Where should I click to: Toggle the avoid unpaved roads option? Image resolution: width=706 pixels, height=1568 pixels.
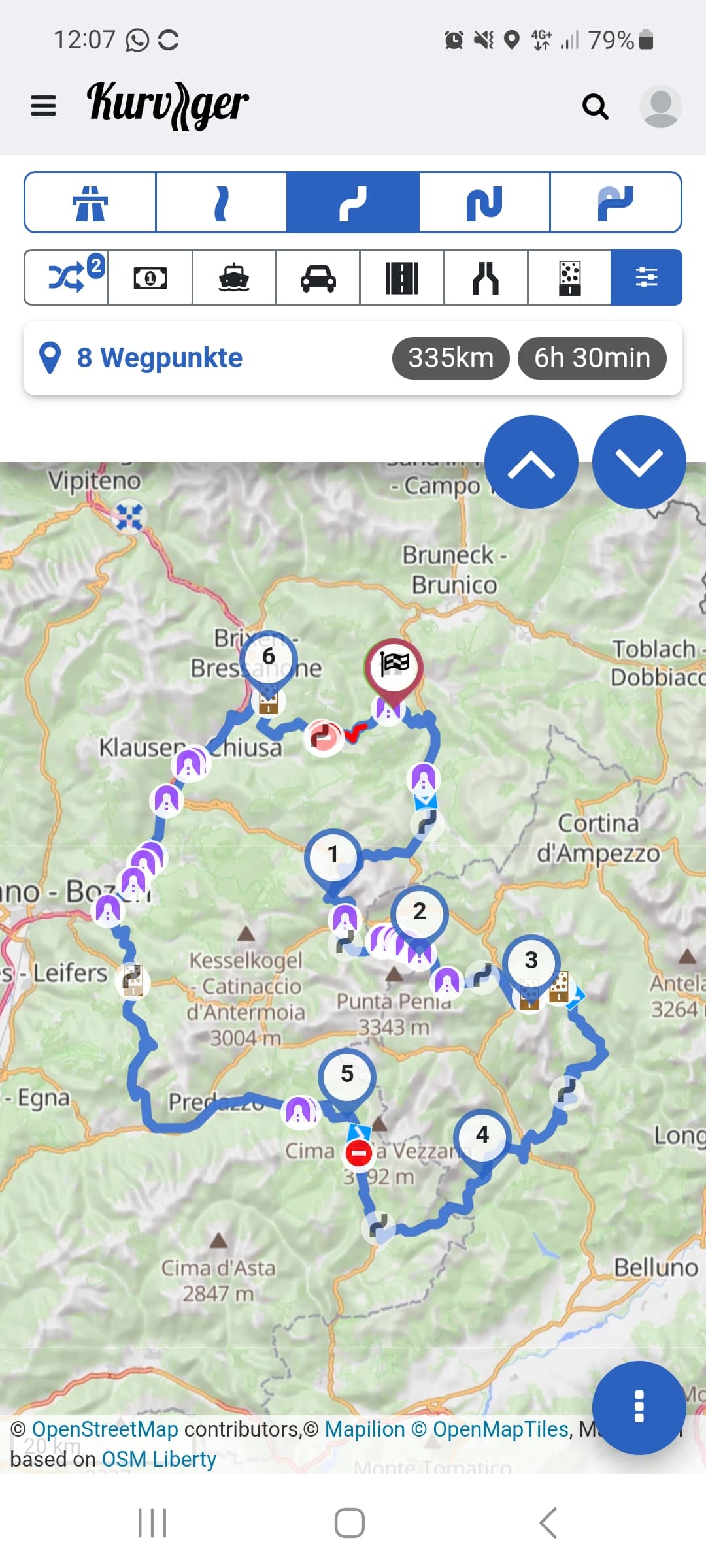(x=569, y=278)
